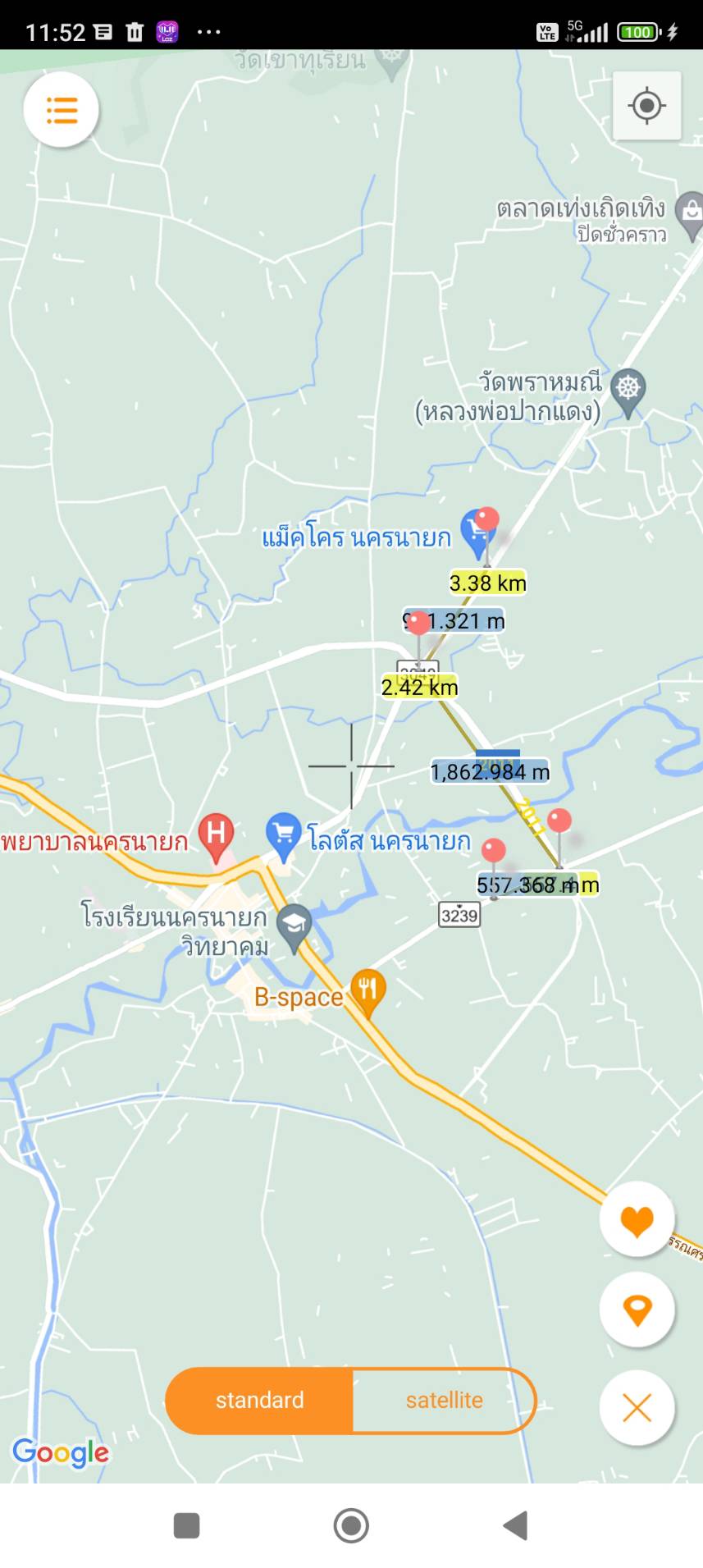Tap the my-location crosshair button
The width and height of the screenshot is (703, 1568).
pos(647,104)
